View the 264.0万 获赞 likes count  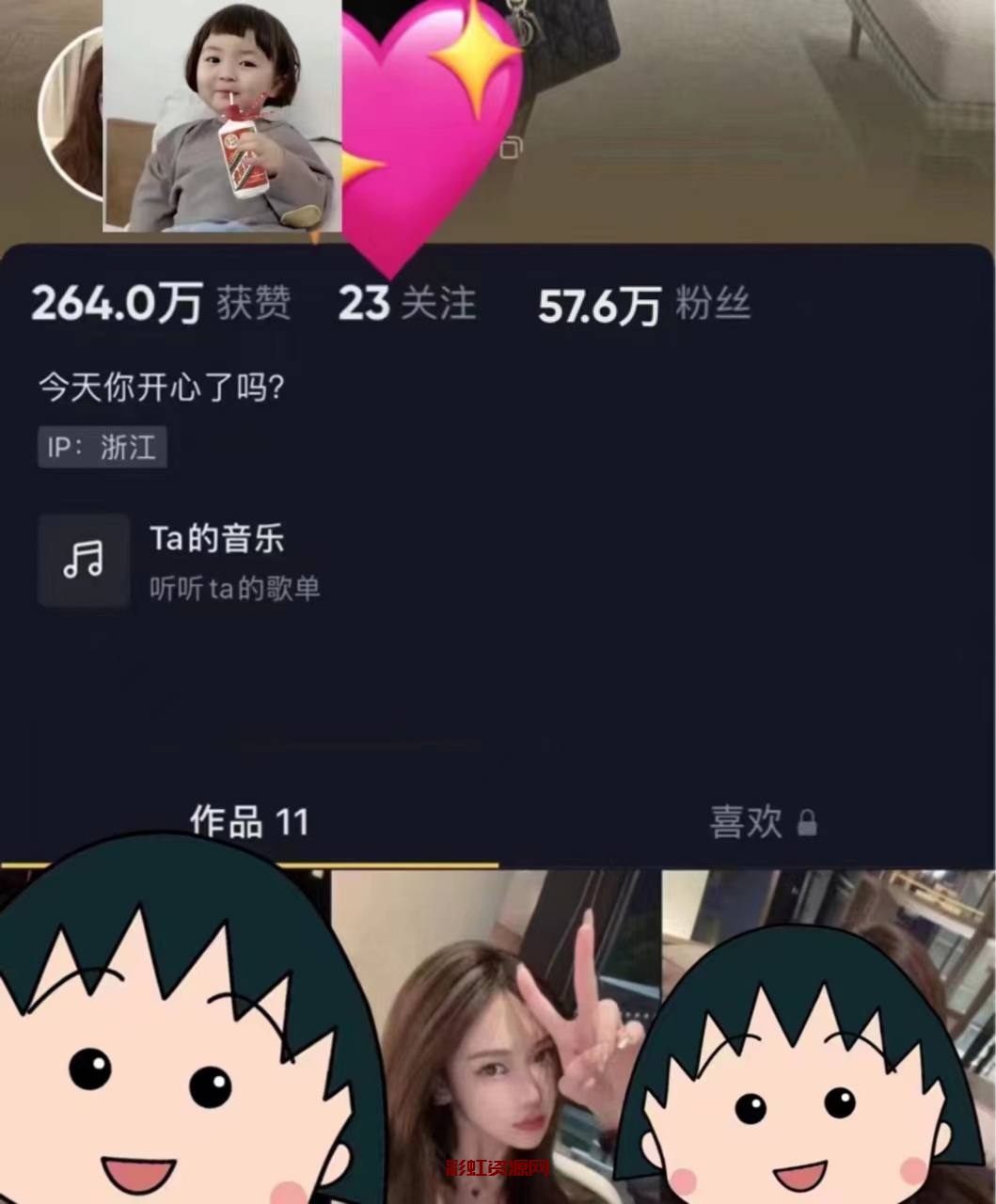pyautogui.click(x=161, y=304)
